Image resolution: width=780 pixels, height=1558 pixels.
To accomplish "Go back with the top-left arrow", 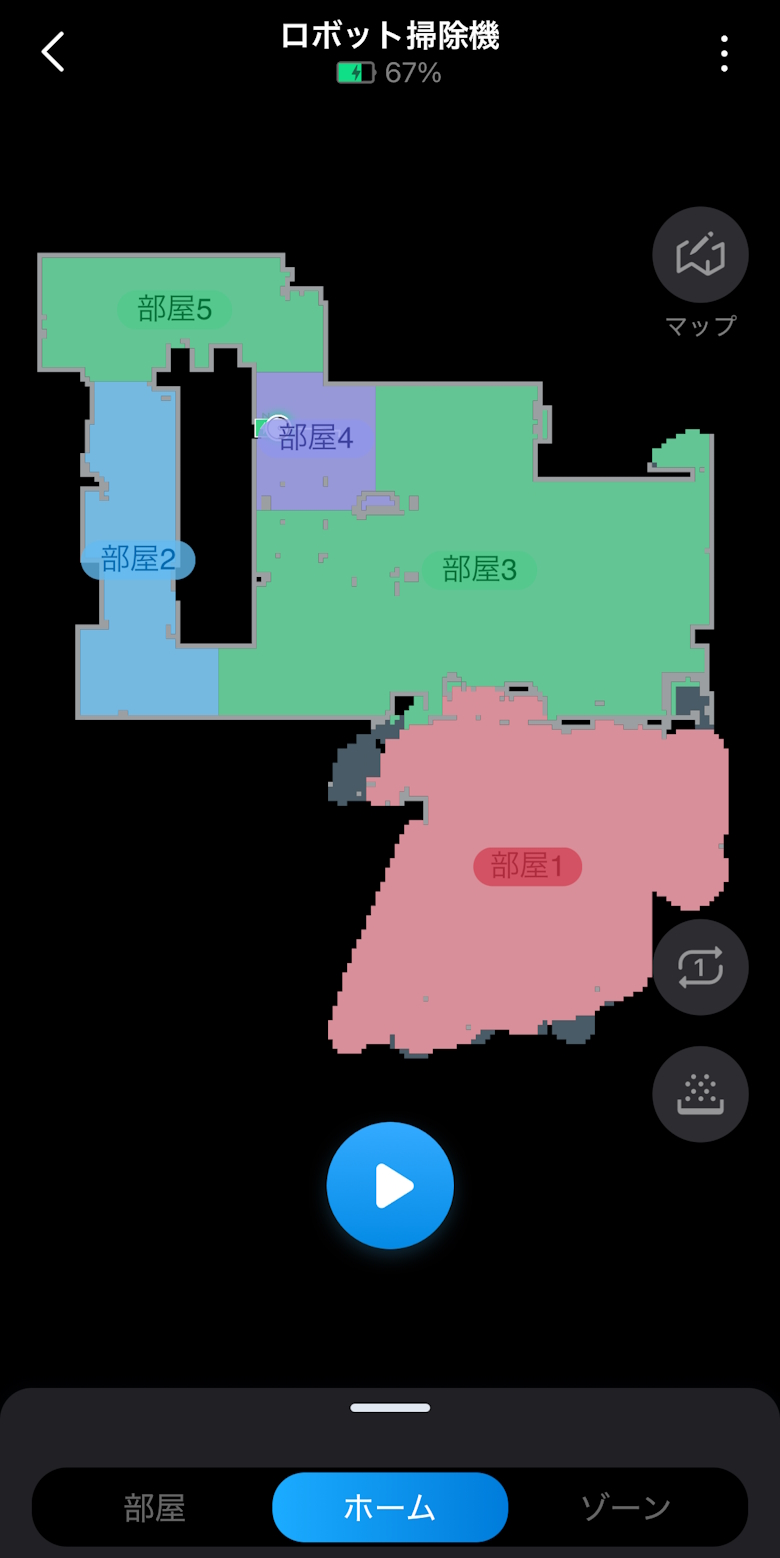I will (53, 51).
